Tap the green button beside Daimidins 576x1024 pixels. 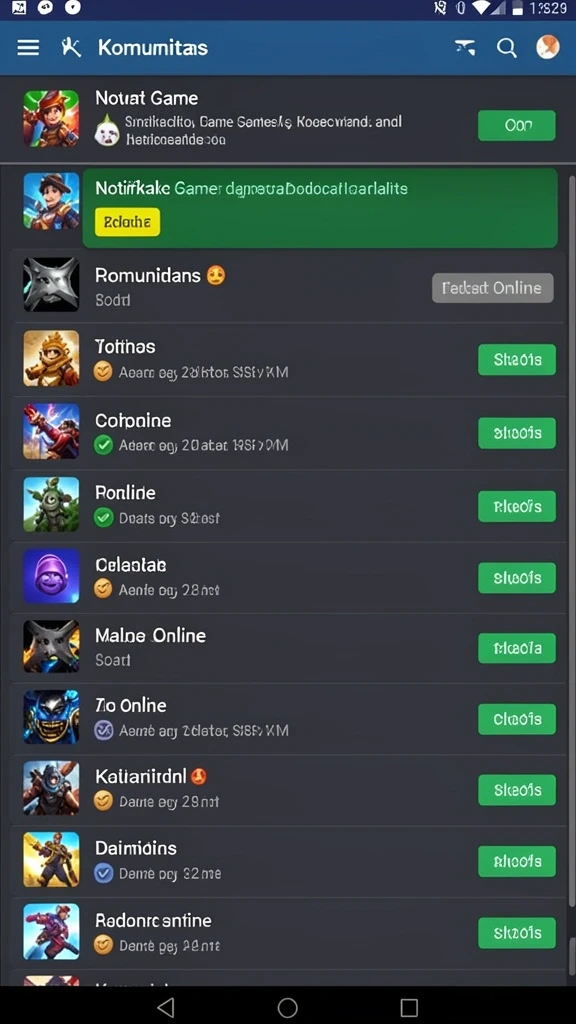517,861
